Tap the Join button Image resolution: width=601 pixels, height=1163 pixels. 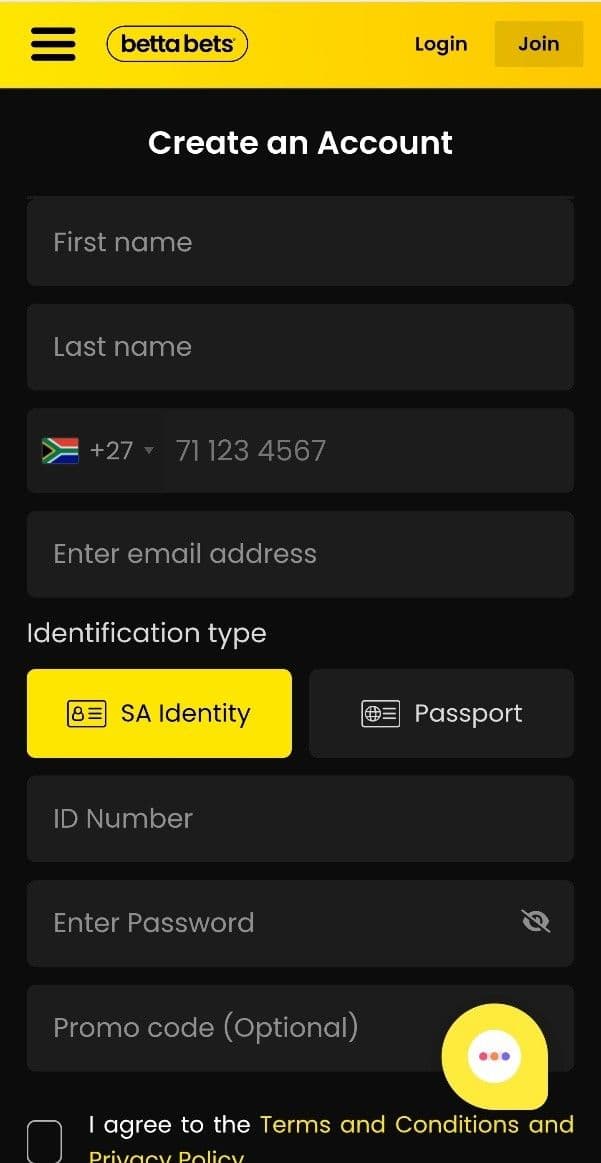(538, 44)
